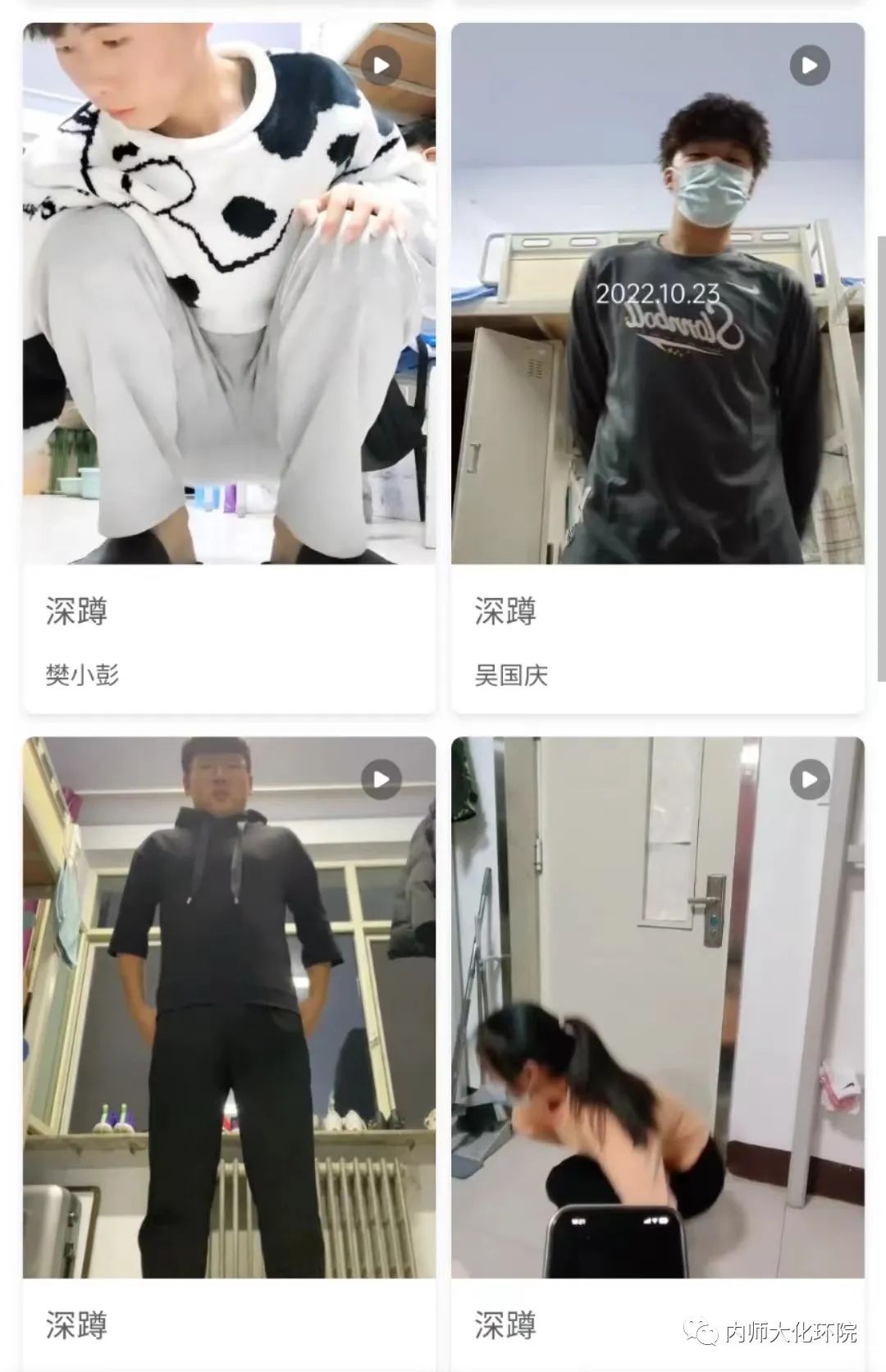This screenshot has height=1372, width=886.
Task: Tap play icon on 吴国庆's video
Action: pos(810,66)
